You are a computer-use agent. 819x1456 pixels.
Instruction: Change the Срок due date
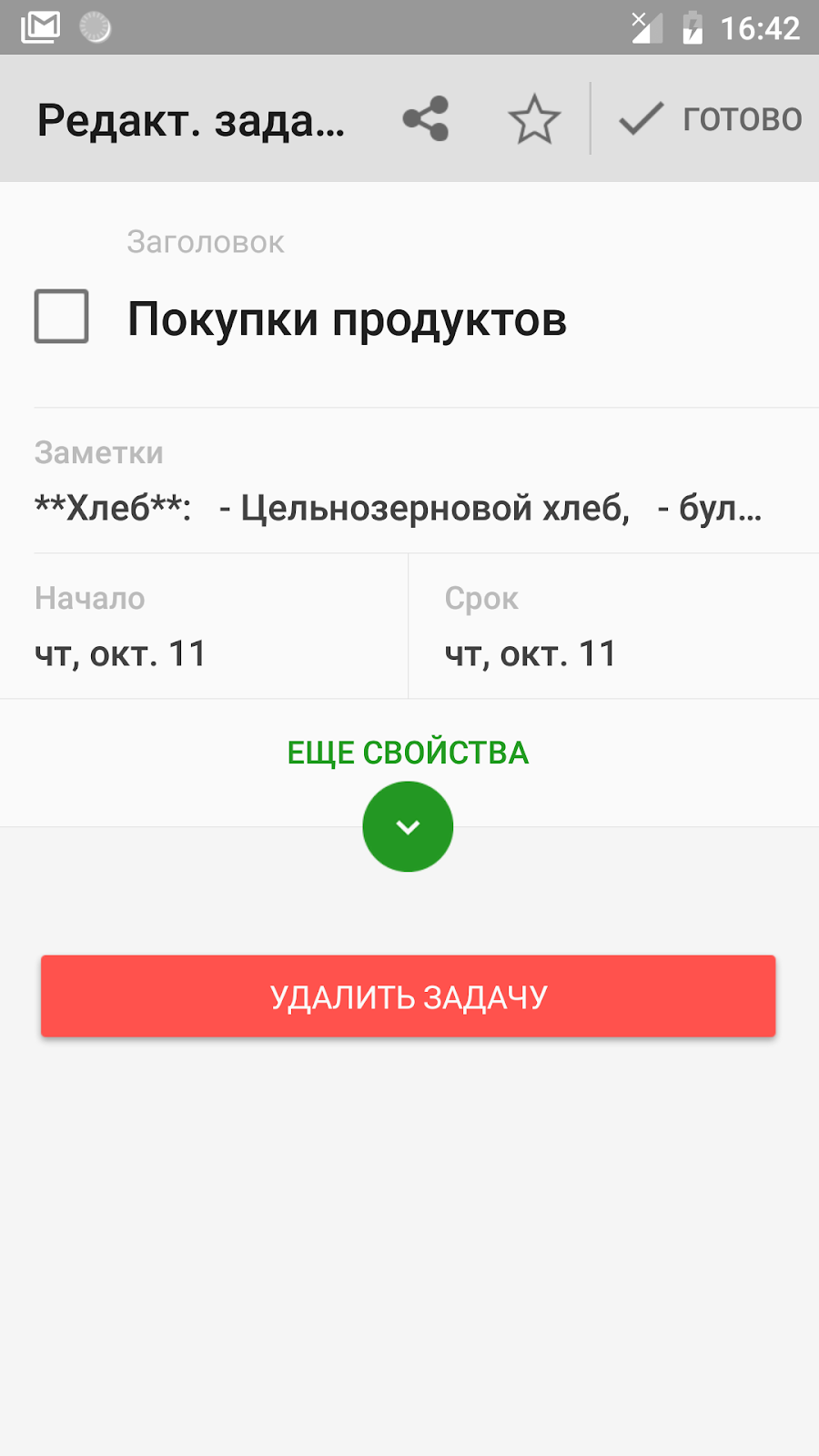[614, 627]
